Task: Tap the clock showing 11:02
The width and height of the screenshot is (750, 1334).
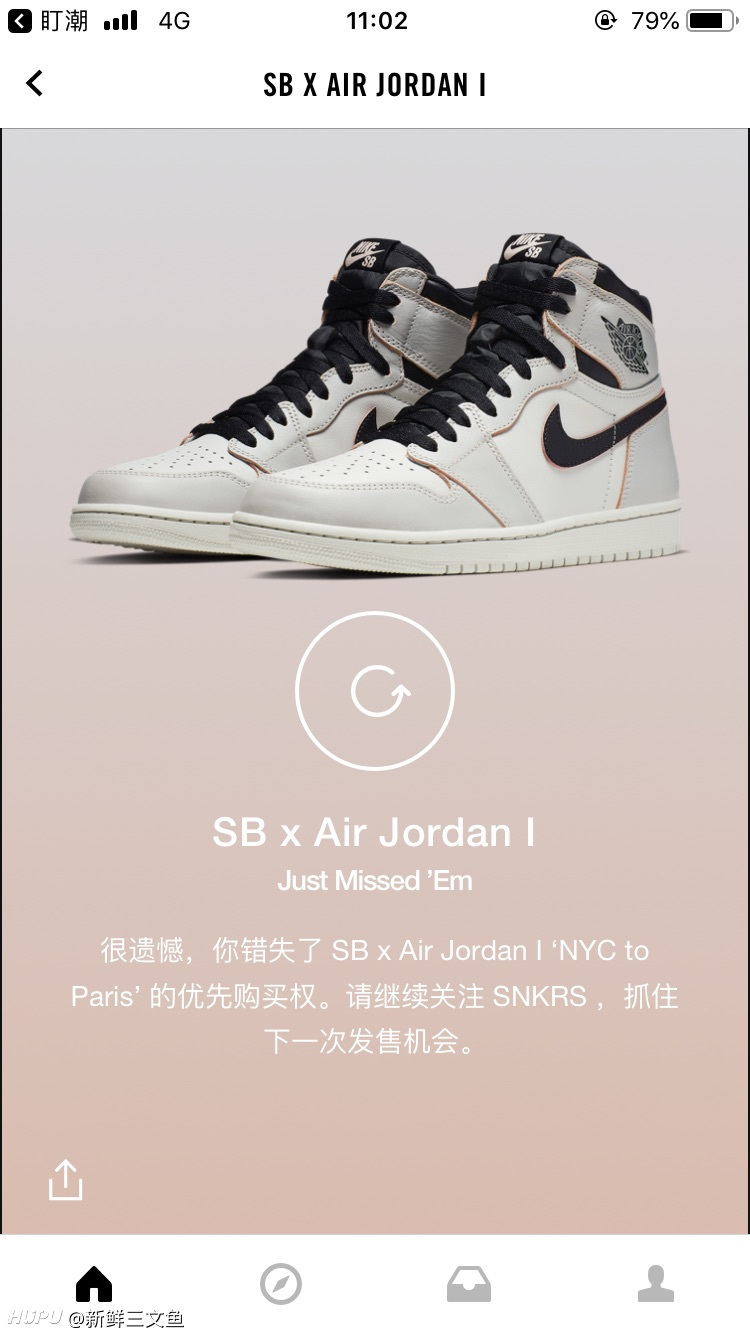Action: (x=375, y=21)
